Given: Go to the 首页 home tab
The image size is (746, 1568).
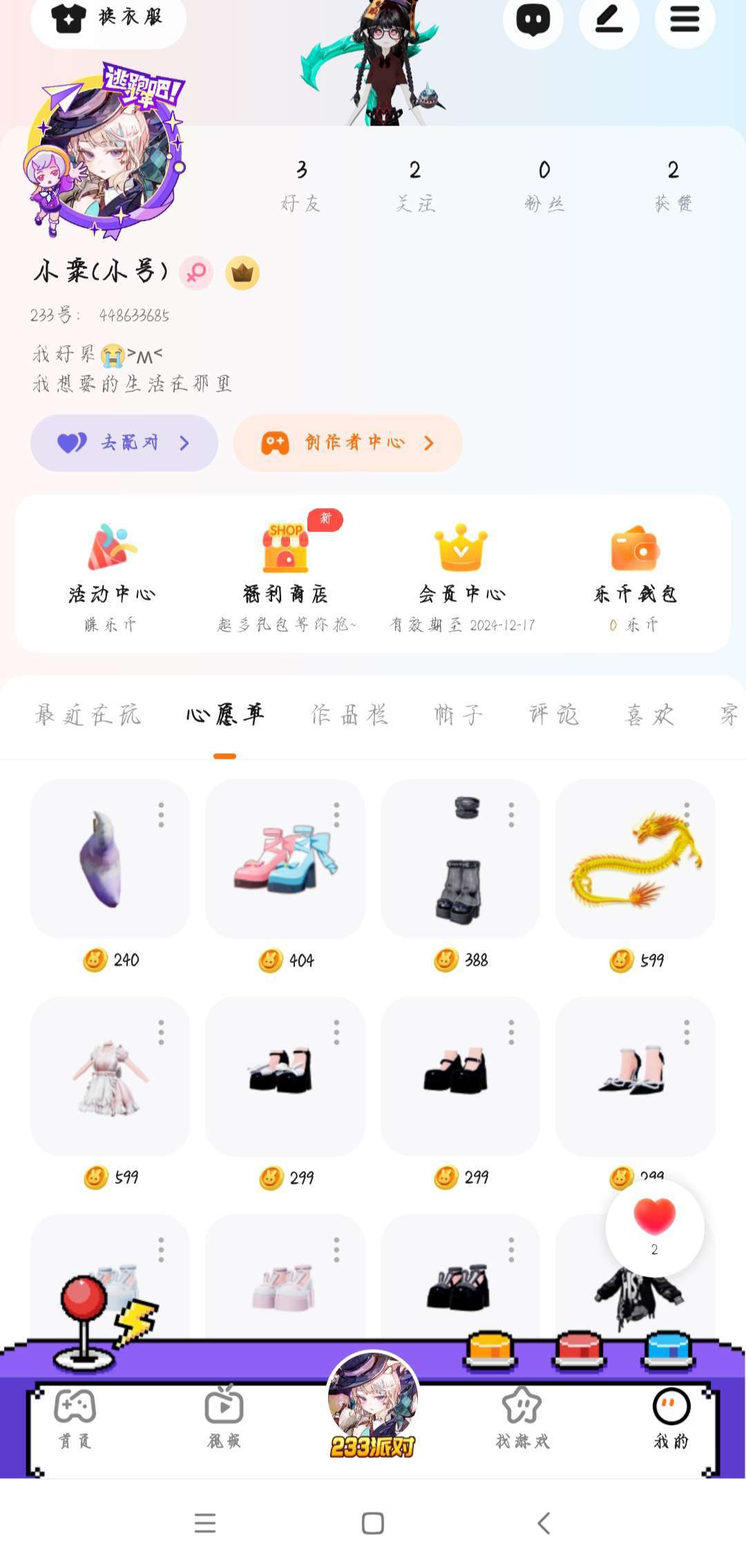Looking at the screenshot, I should click(75, 1418).
